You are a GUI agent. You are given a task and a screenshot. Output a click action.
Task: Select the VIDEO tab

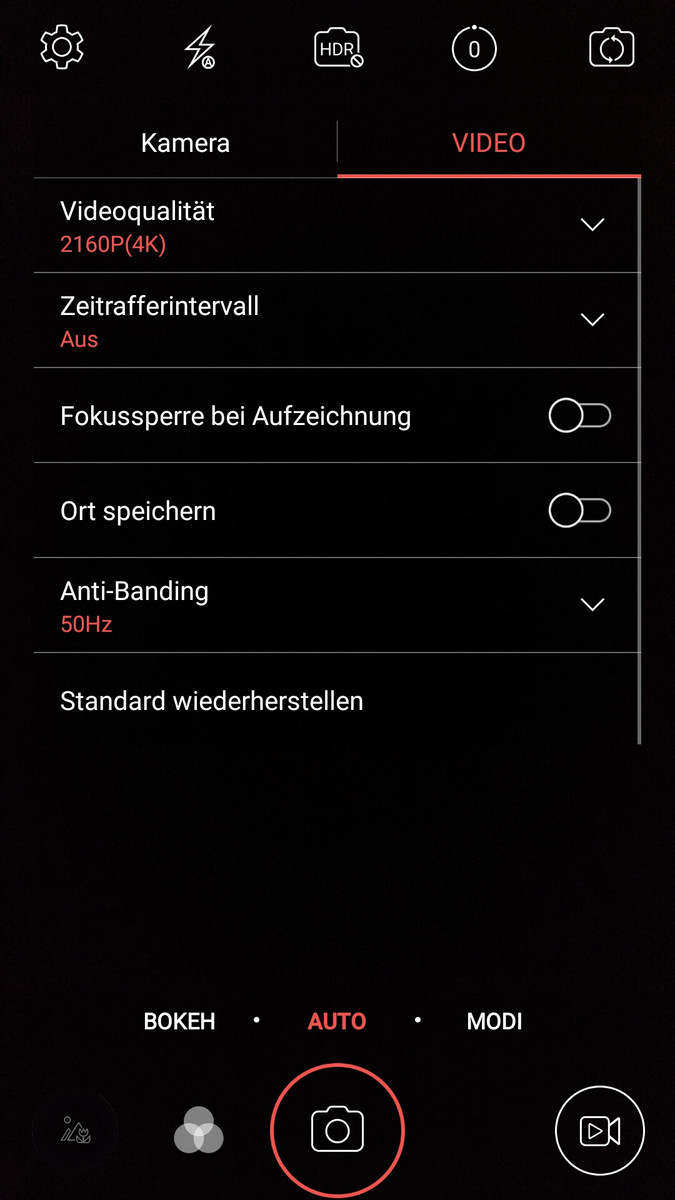(x=489, y=143)
